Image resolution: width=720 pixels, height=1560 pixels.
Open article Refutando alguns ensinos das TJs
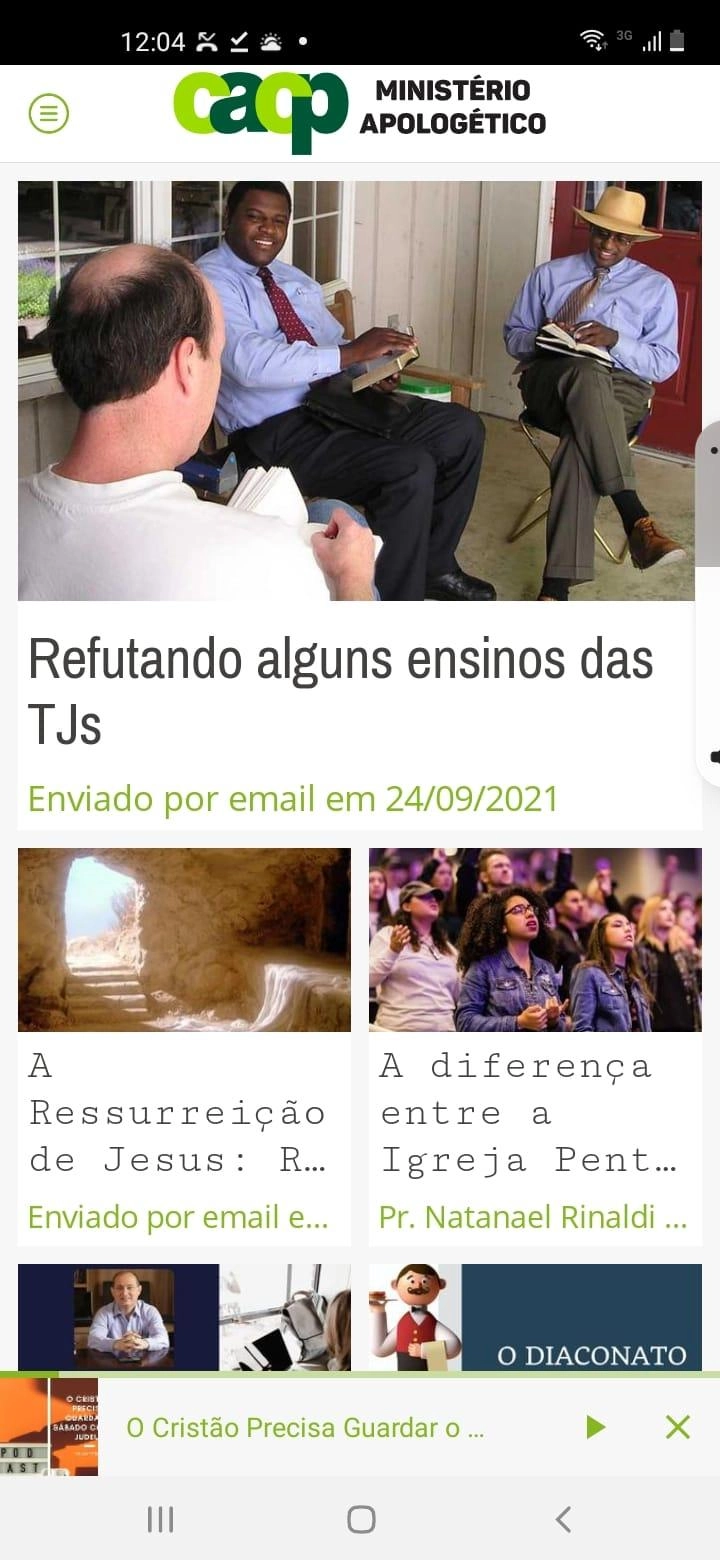tap(340, 690)
